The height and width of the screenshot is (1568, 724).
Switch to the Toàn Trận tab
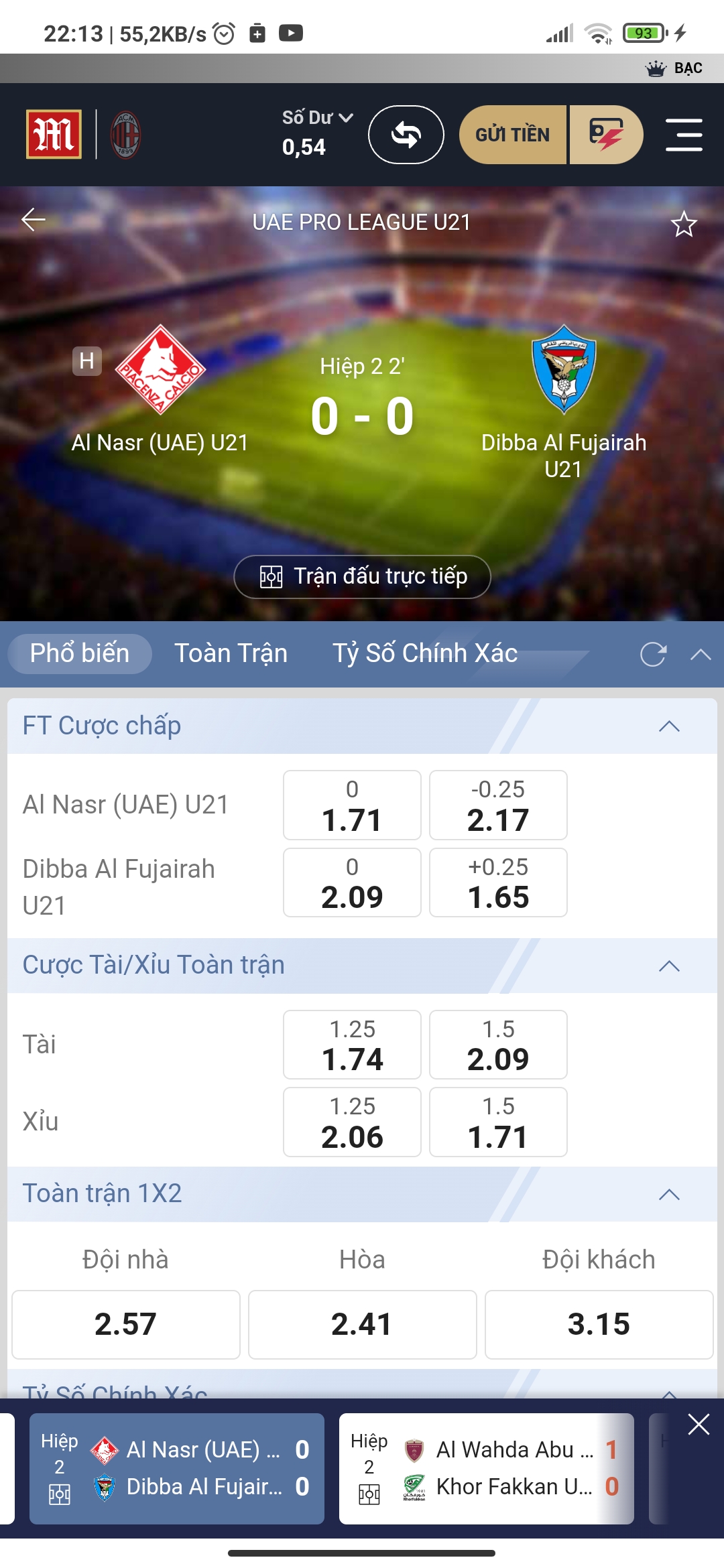(231, 653)
